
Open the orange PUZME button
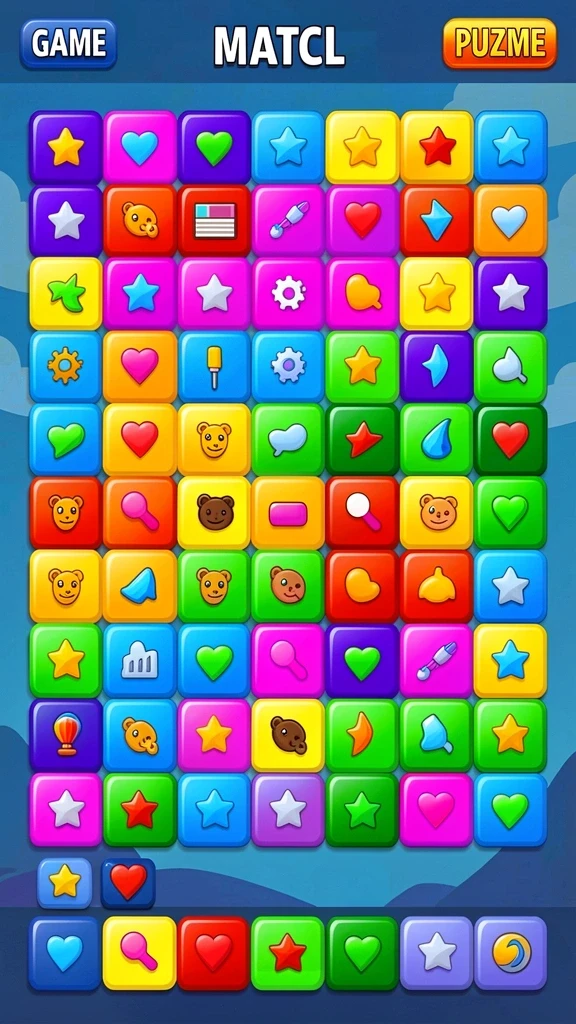pos(500,43)
